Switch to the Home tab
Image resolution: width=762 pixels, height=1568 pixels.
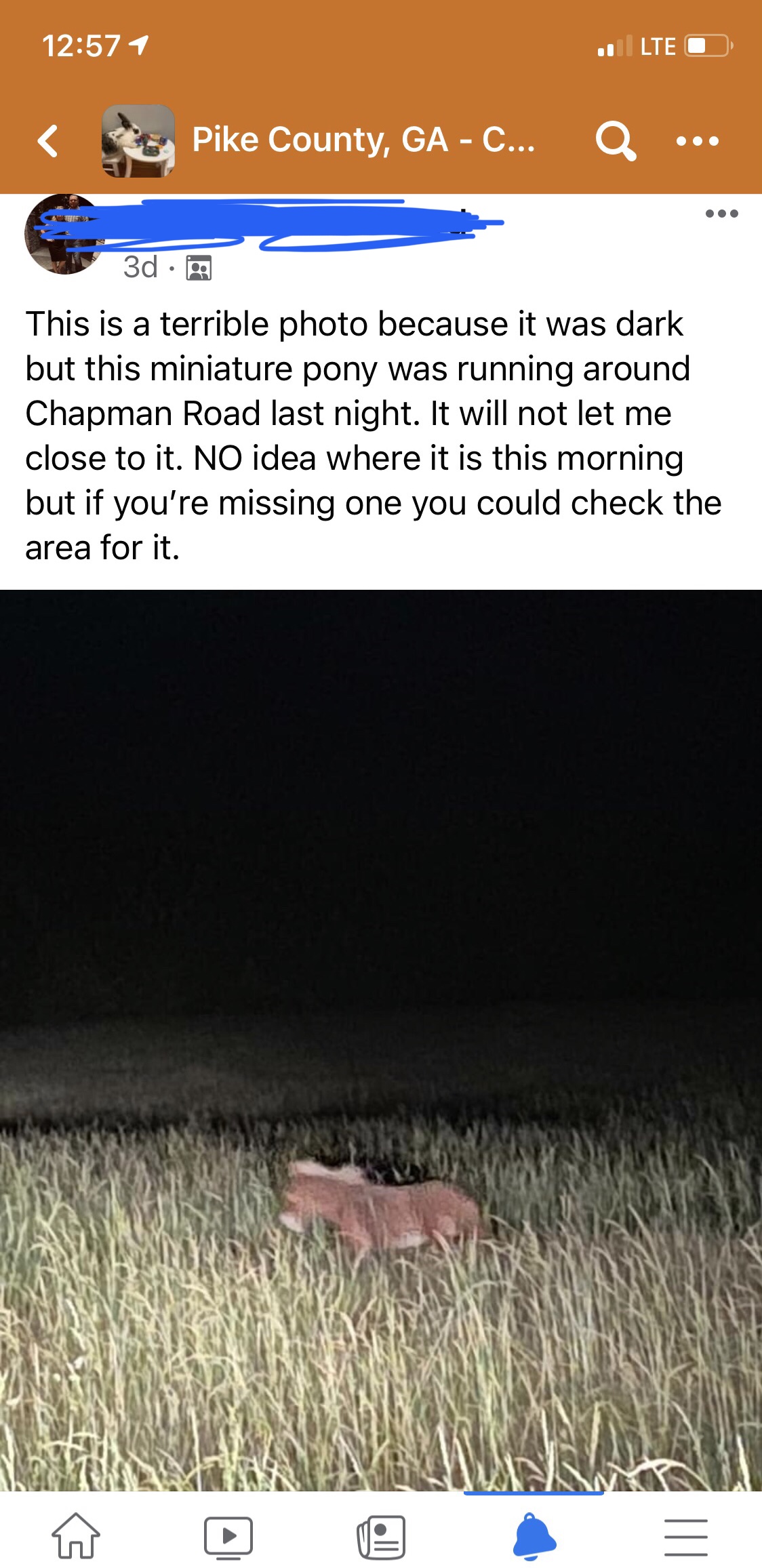76,1536
